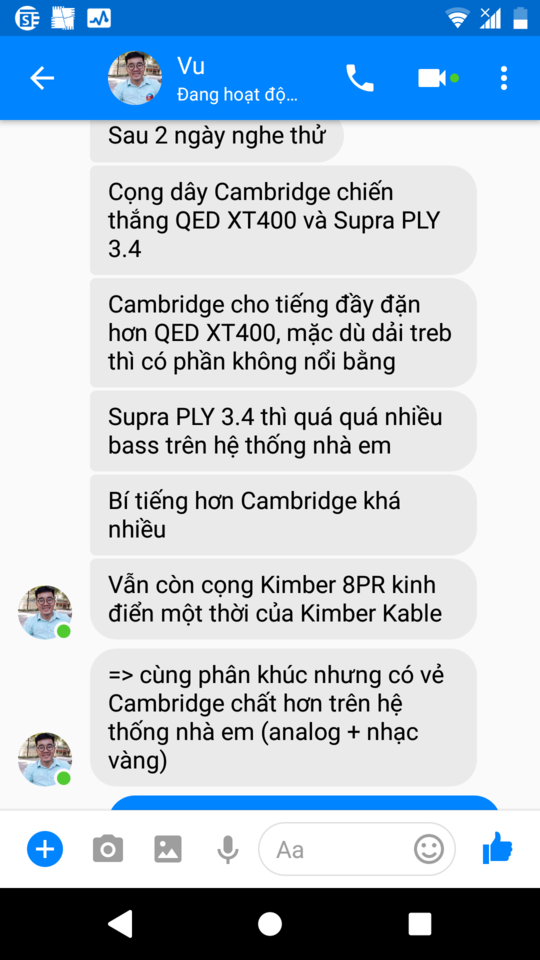The height and width of the screenshot is (960, 540).
Task: Send a thumbs-up like
Action: (497, 848)
